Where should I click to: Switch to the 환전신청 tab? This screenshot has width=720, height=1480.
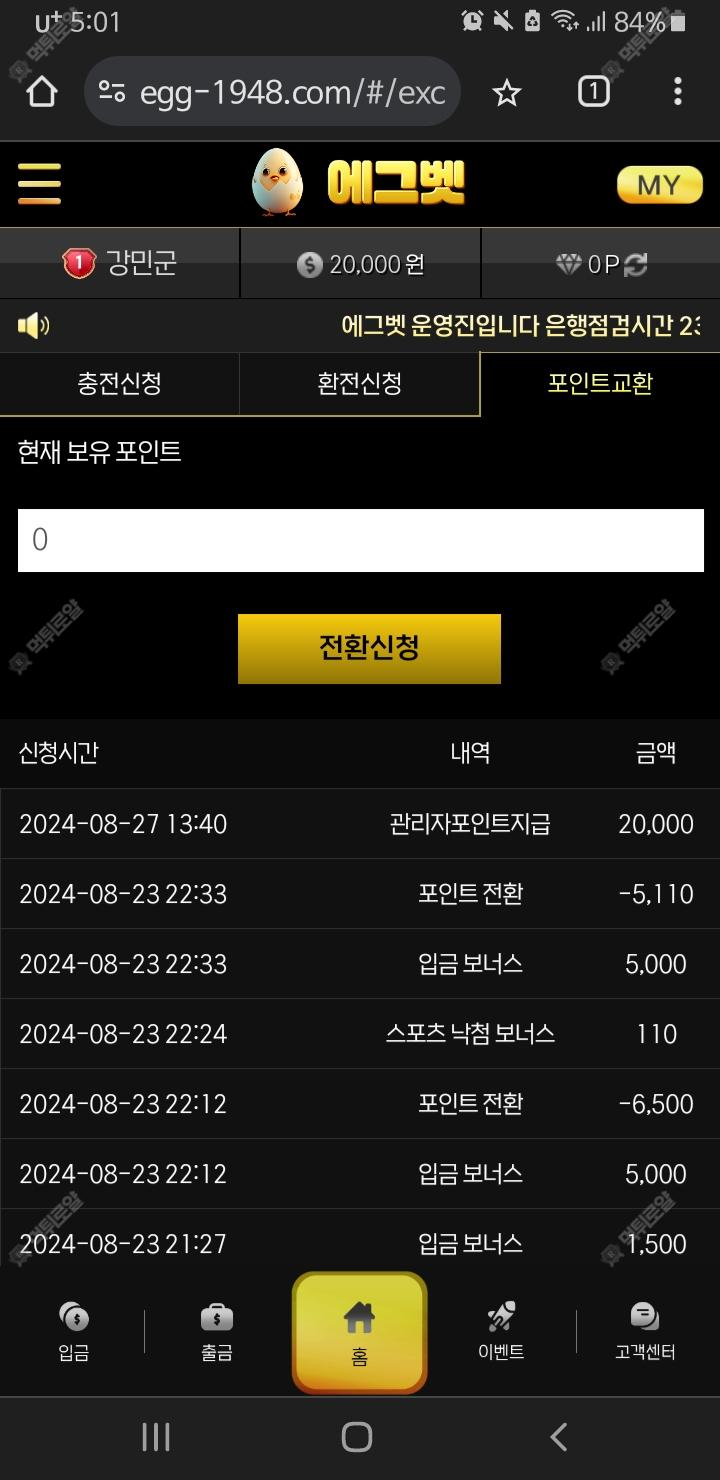[x=359, y=383]
